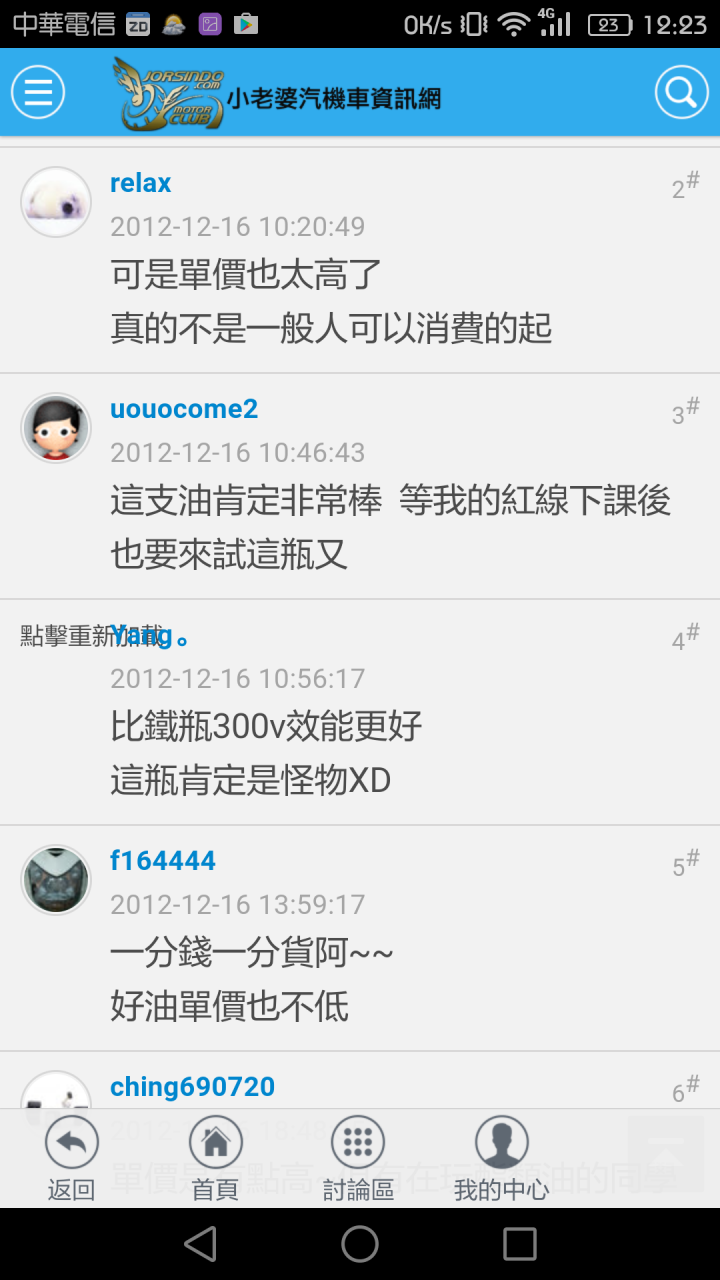Tap the system back button

201,1244
